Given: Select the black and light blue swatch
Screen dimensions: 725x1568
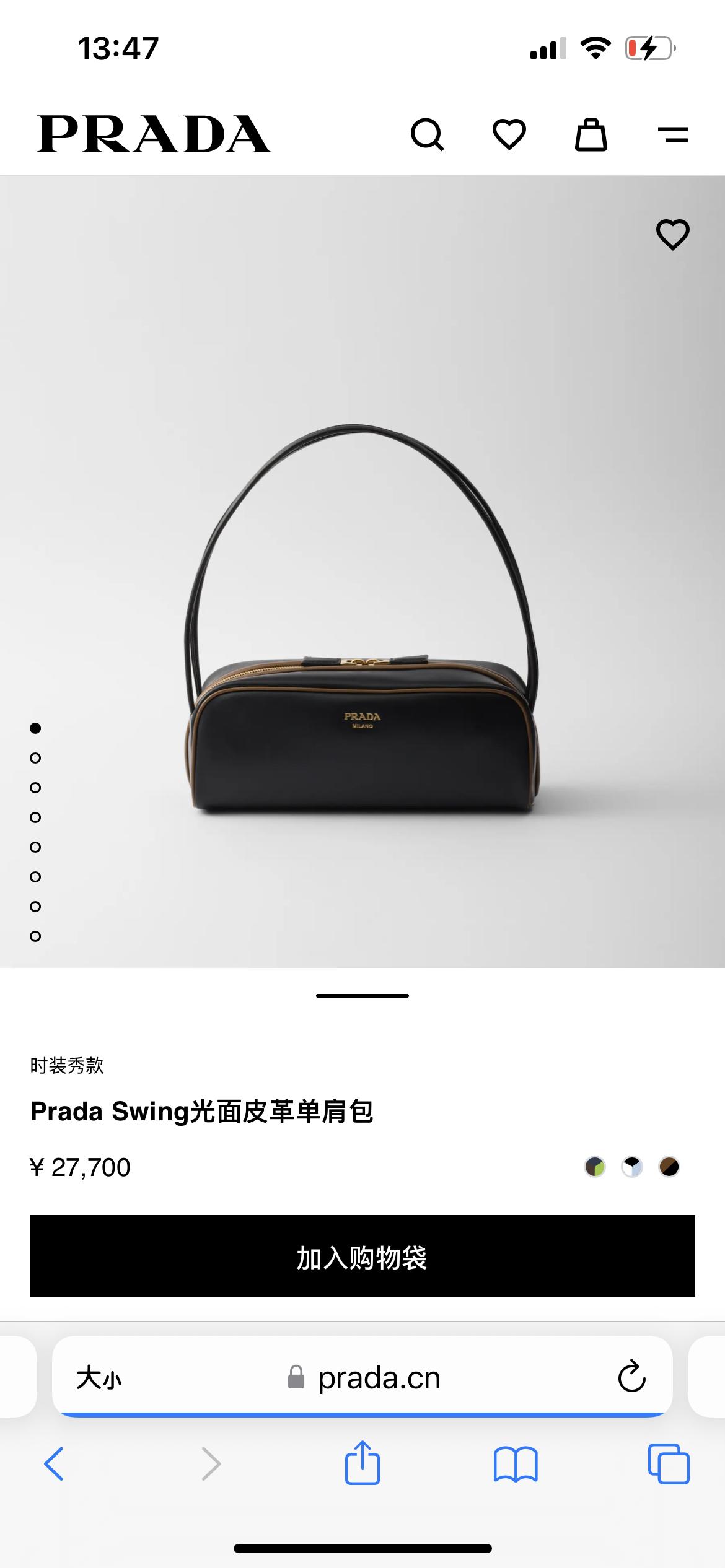Looking at the screenshot, I should click(632, 1167).
